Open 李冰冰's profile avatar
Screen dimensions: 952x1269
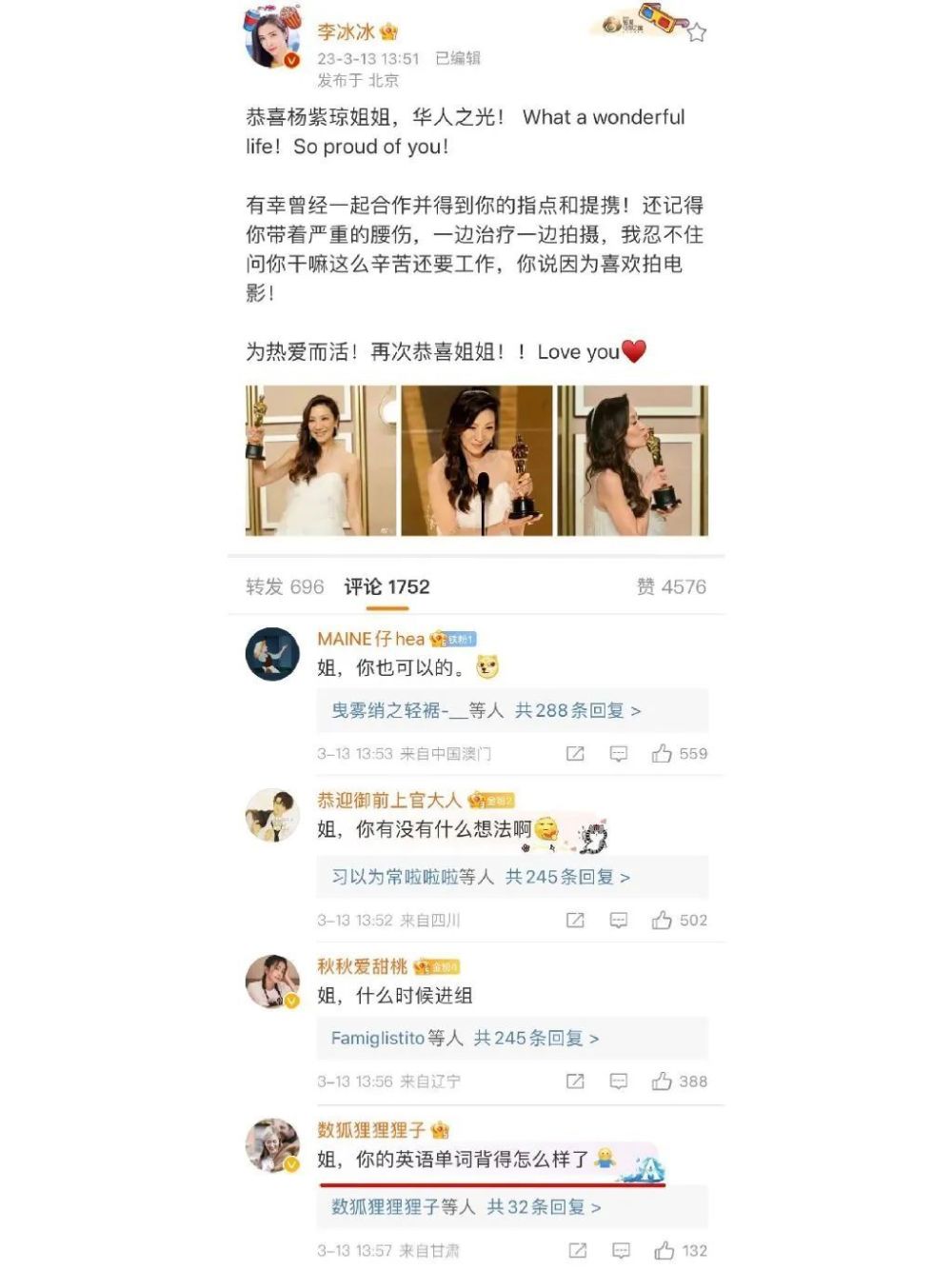click(273, 39)
